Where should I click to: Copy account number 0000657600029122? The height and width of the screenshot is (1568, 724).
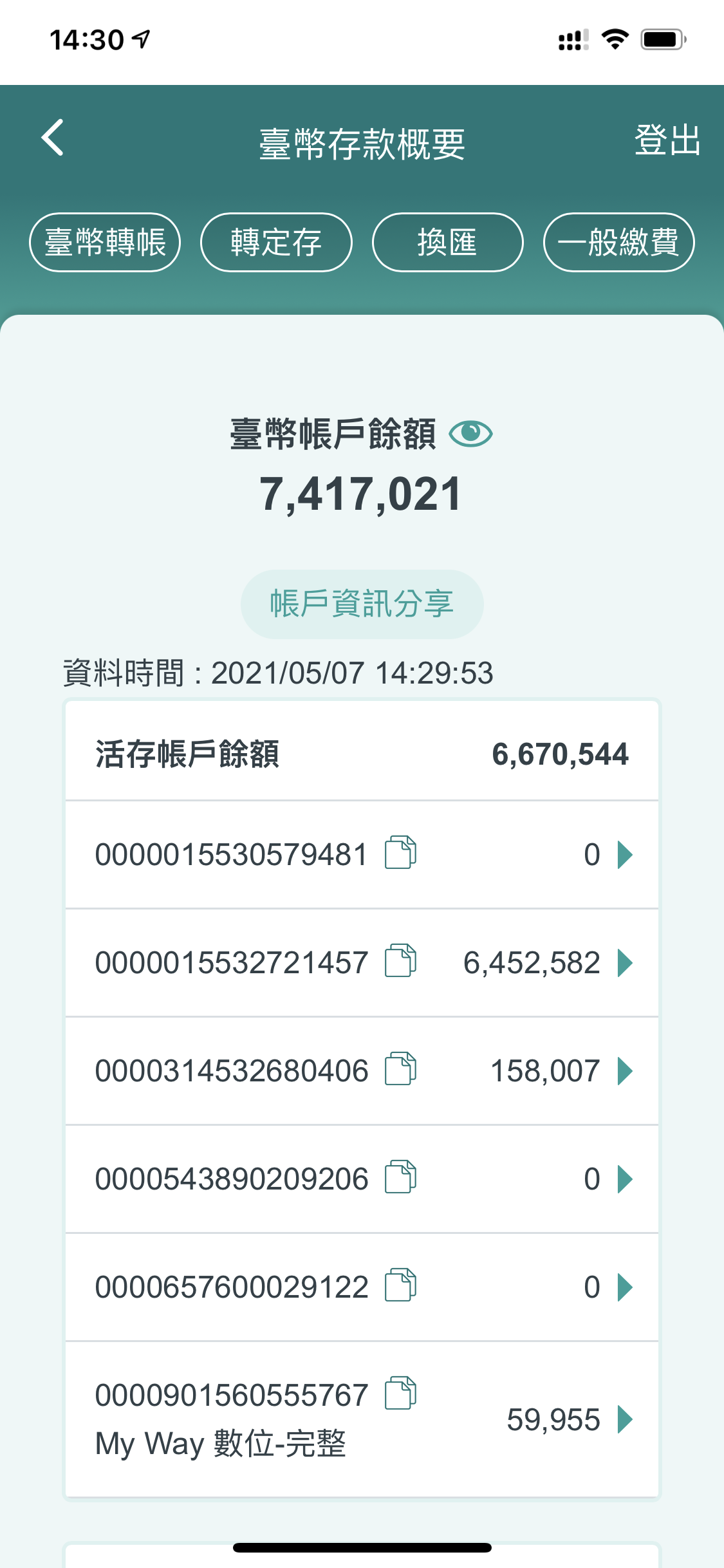(x=400, y=1285)
